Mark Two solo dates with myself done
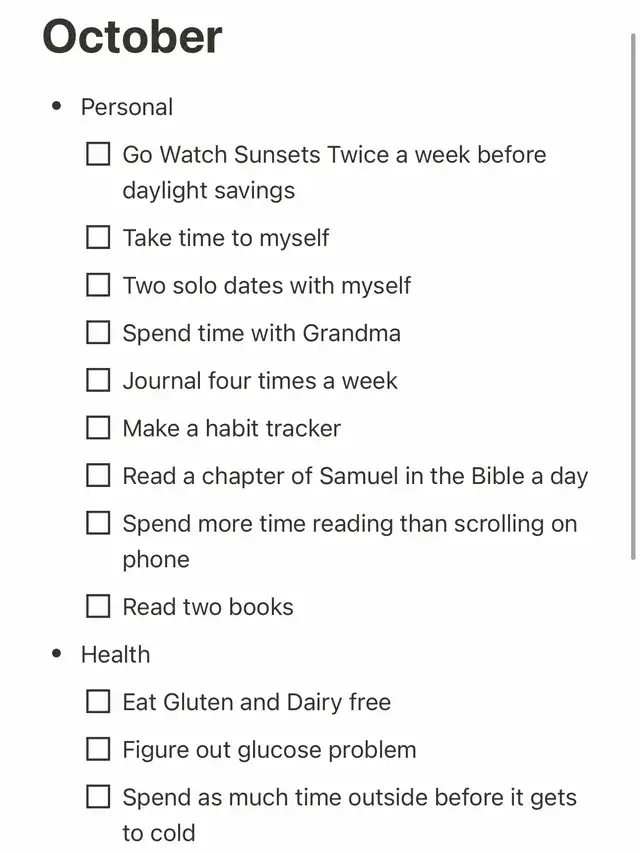The image size is (640, 853). (98, 285)
